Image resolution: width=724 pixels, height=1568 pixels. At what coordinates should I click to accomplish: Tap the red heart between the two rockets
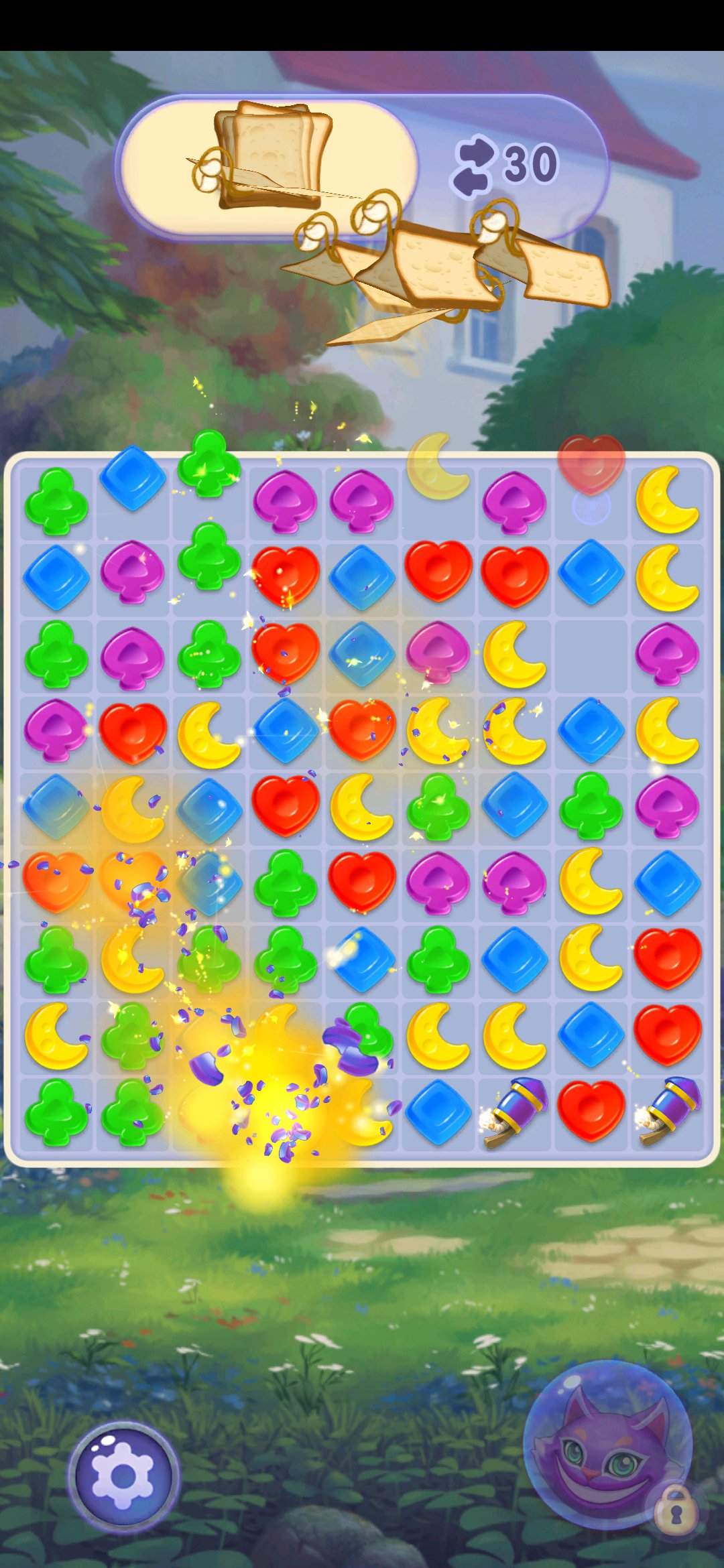point(591,1111)
